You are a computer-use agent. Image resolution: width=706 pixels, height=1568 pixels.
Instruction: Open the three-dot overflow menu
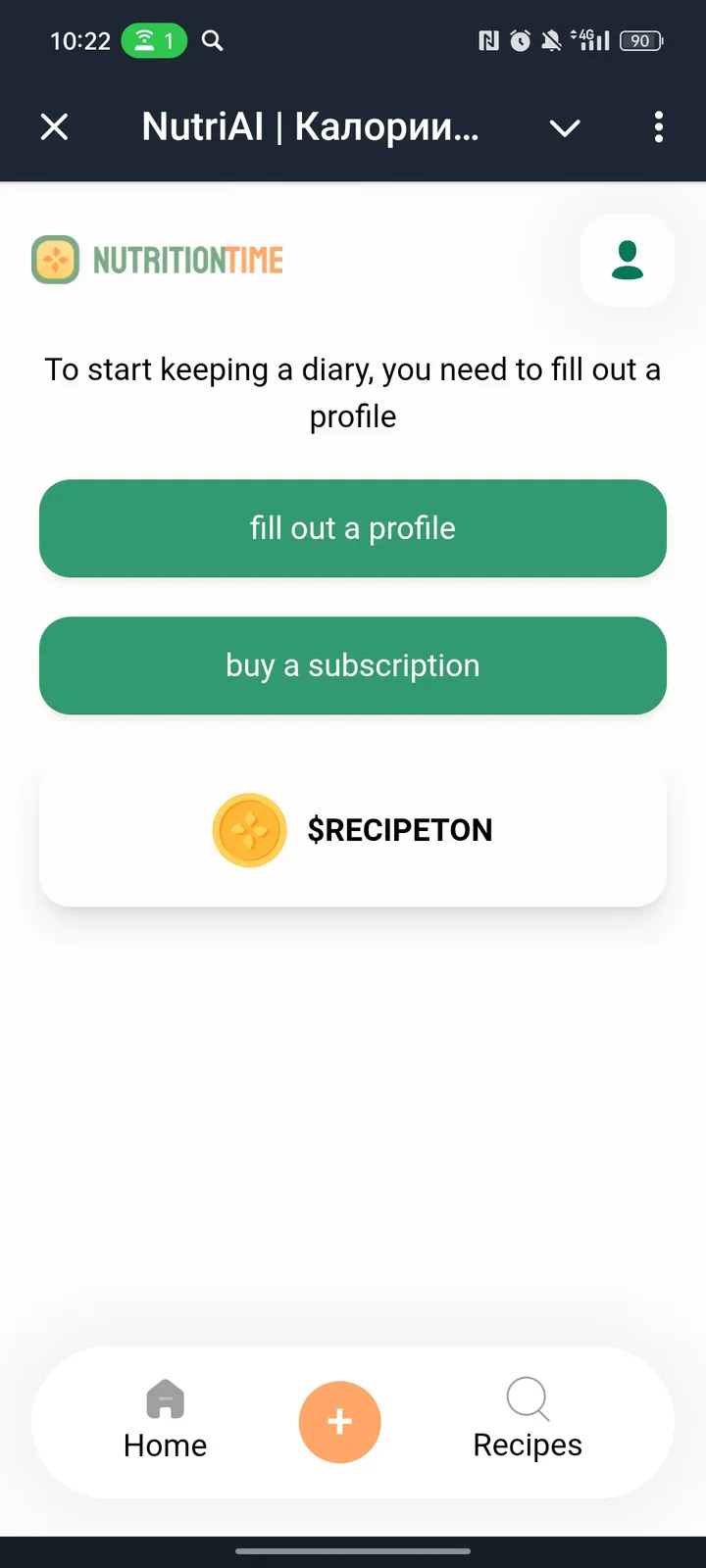[658, 127]
